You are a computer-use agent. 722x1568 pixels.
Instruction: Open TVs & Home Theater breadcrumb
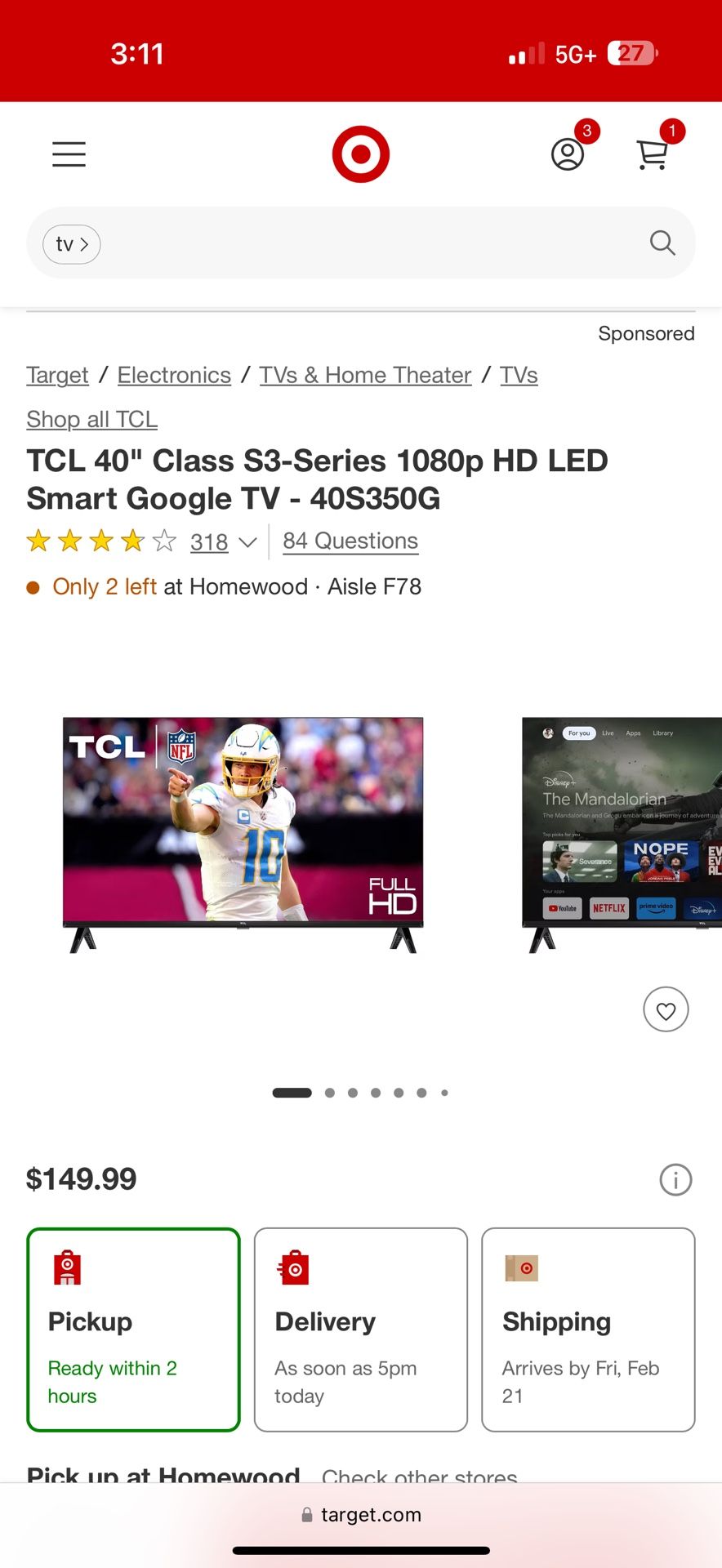coord(365,375)
